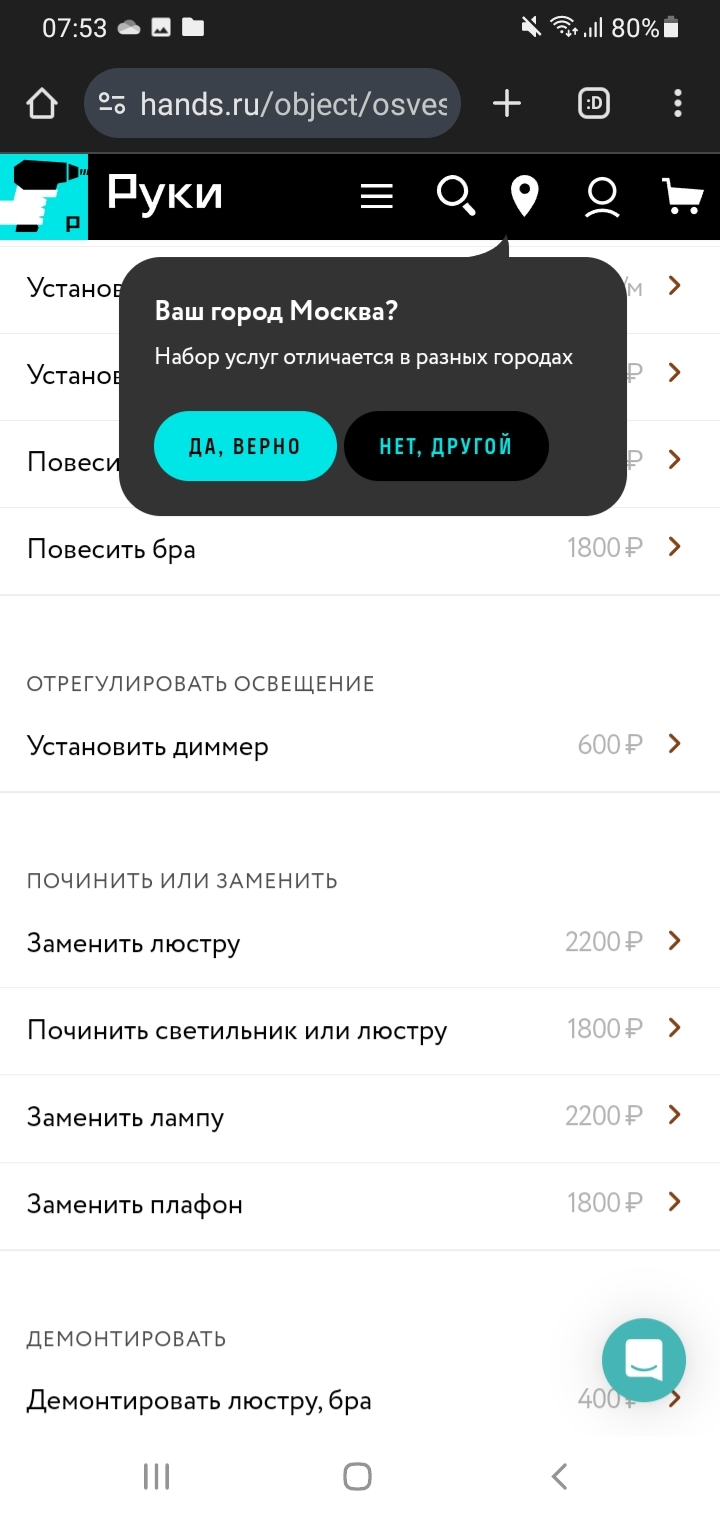
Task: Open browser overflow menu
Action: pos(678,103)
